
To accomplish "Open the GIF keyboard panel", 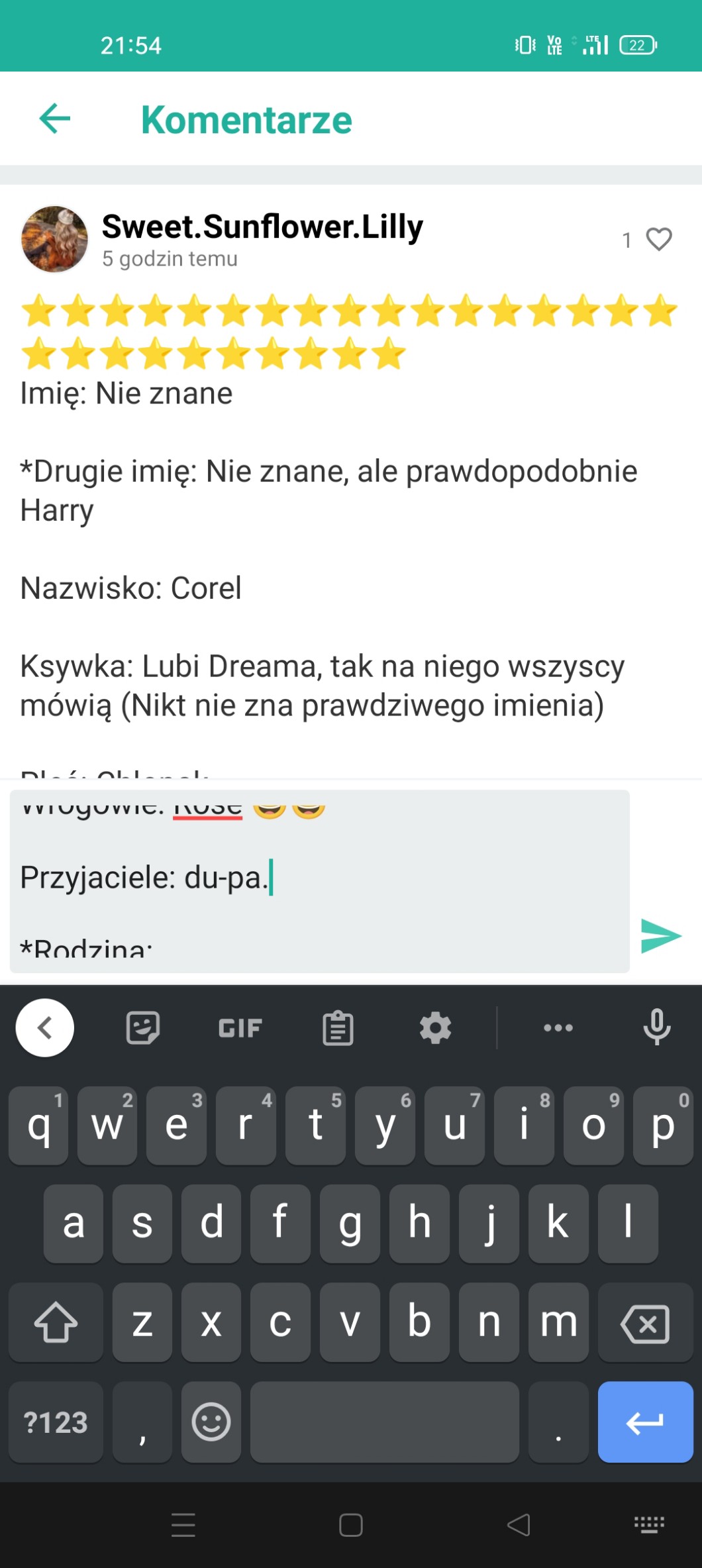I will pyautogui.click(x=240, y=1028).
